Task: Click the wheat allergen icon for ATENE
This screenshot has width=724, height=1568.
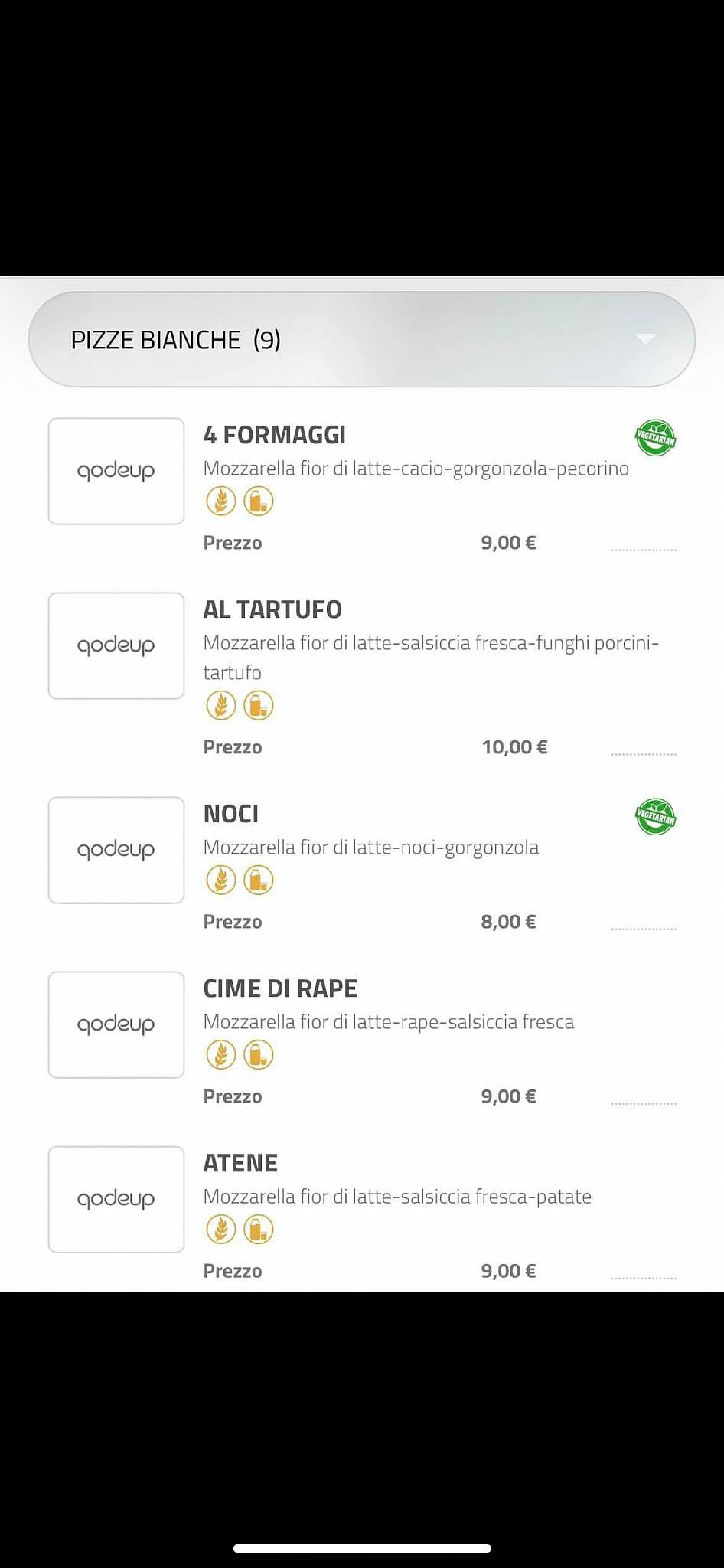Action: coord(220,1229)
